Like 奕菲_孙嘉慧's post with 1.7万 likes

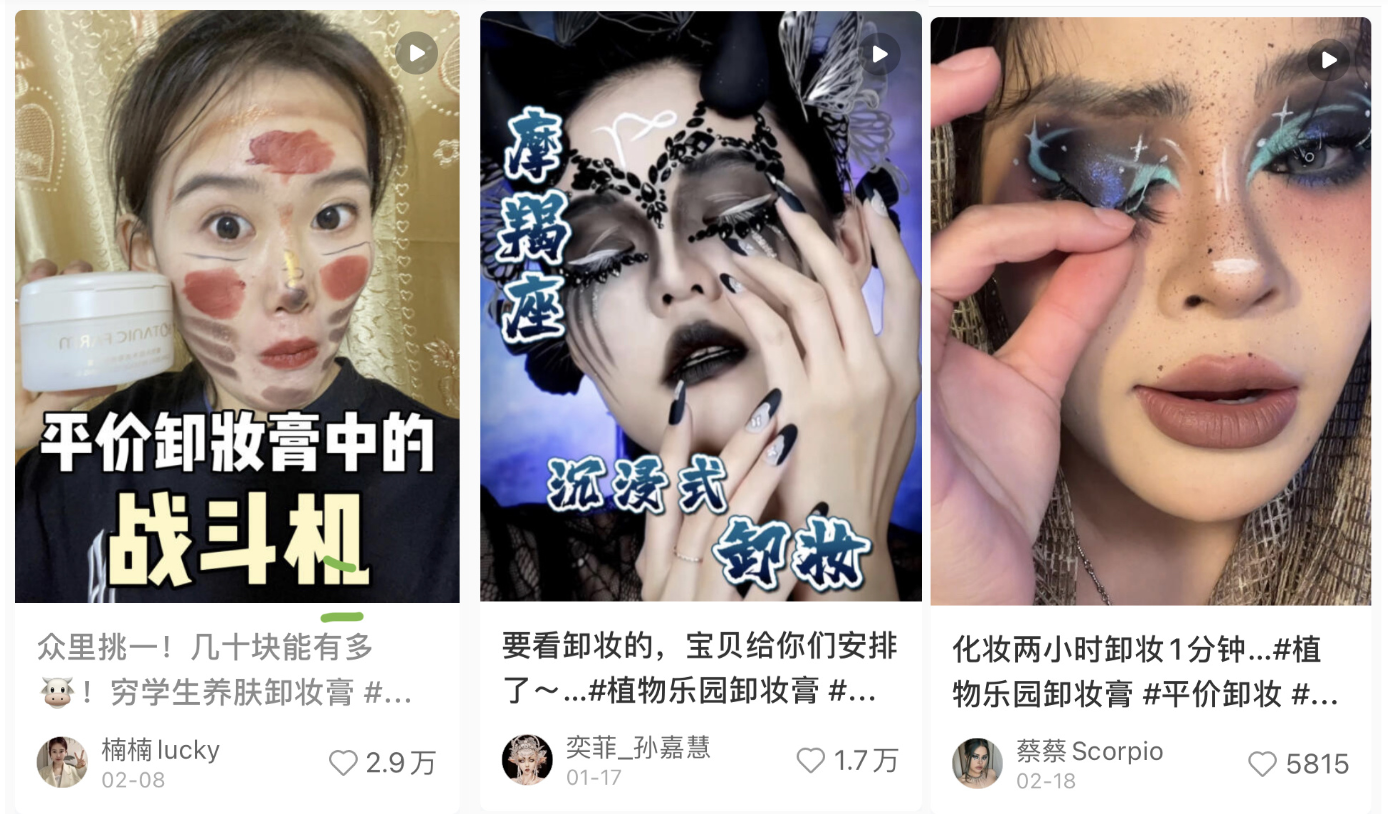811,761
